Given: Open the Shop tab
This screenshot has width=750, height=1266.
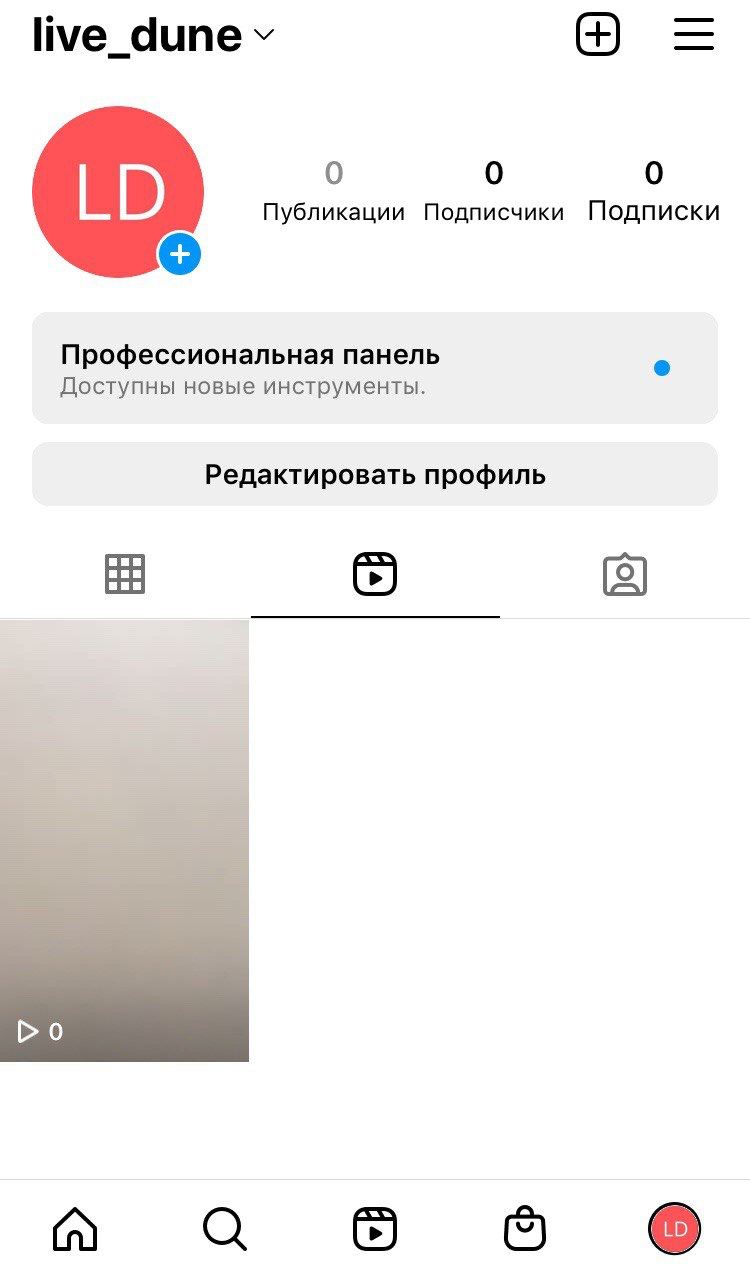Looking at the screenshot, I should point(525,1229).
